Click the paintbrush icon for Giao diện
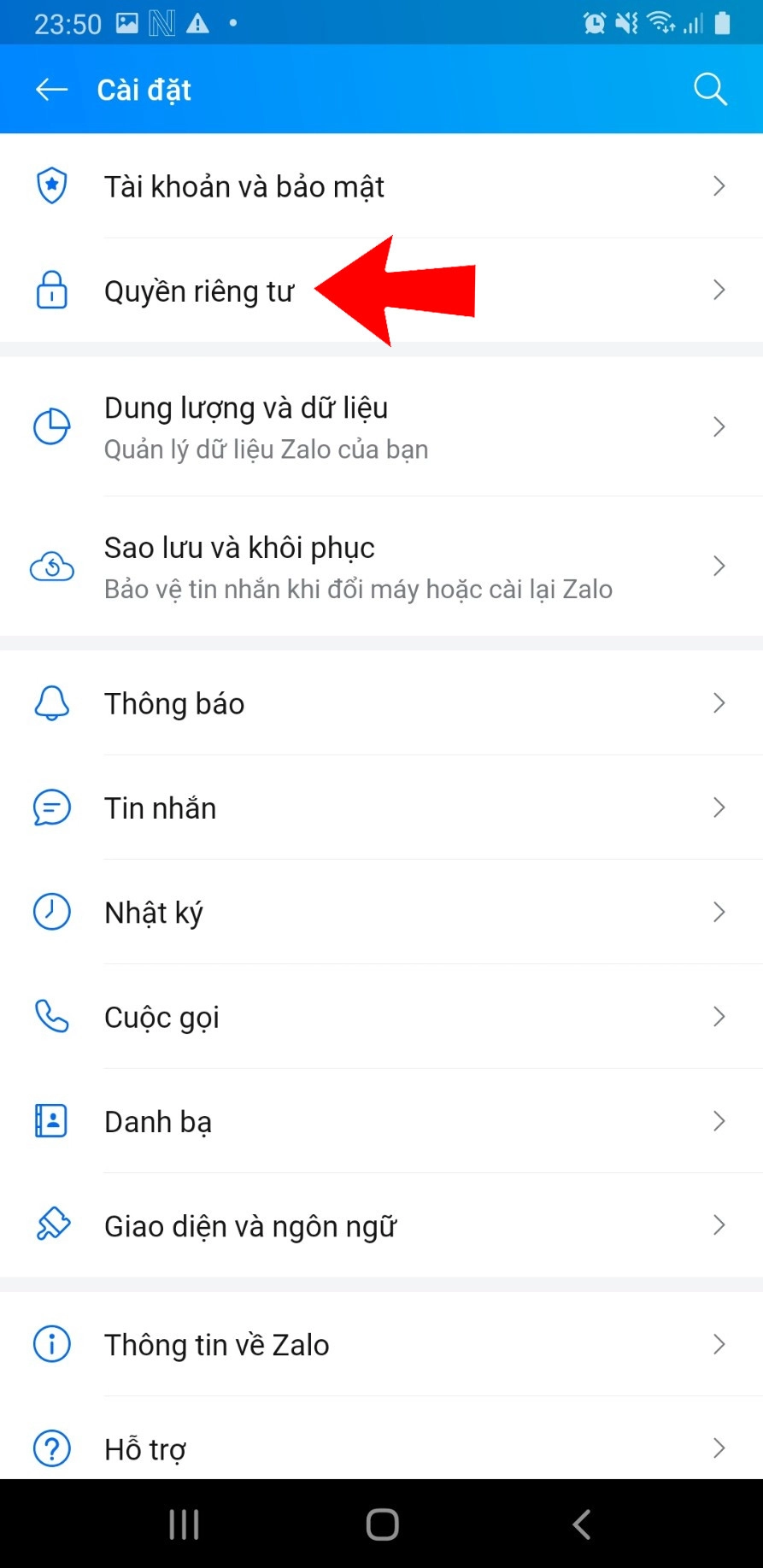Viewport: 763px width, 1568px height. (x=51, y=1225)
